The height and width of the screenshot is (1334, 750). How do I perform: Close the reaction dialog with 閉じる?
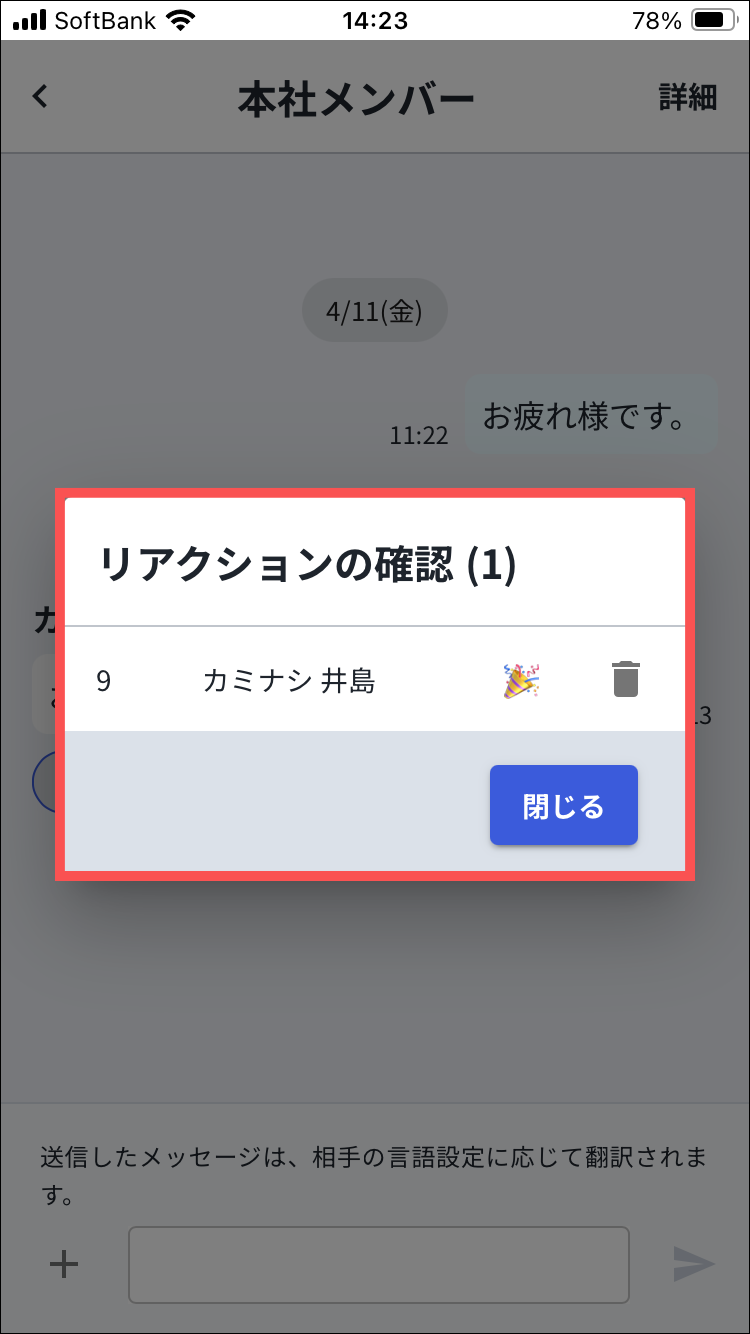564,806
